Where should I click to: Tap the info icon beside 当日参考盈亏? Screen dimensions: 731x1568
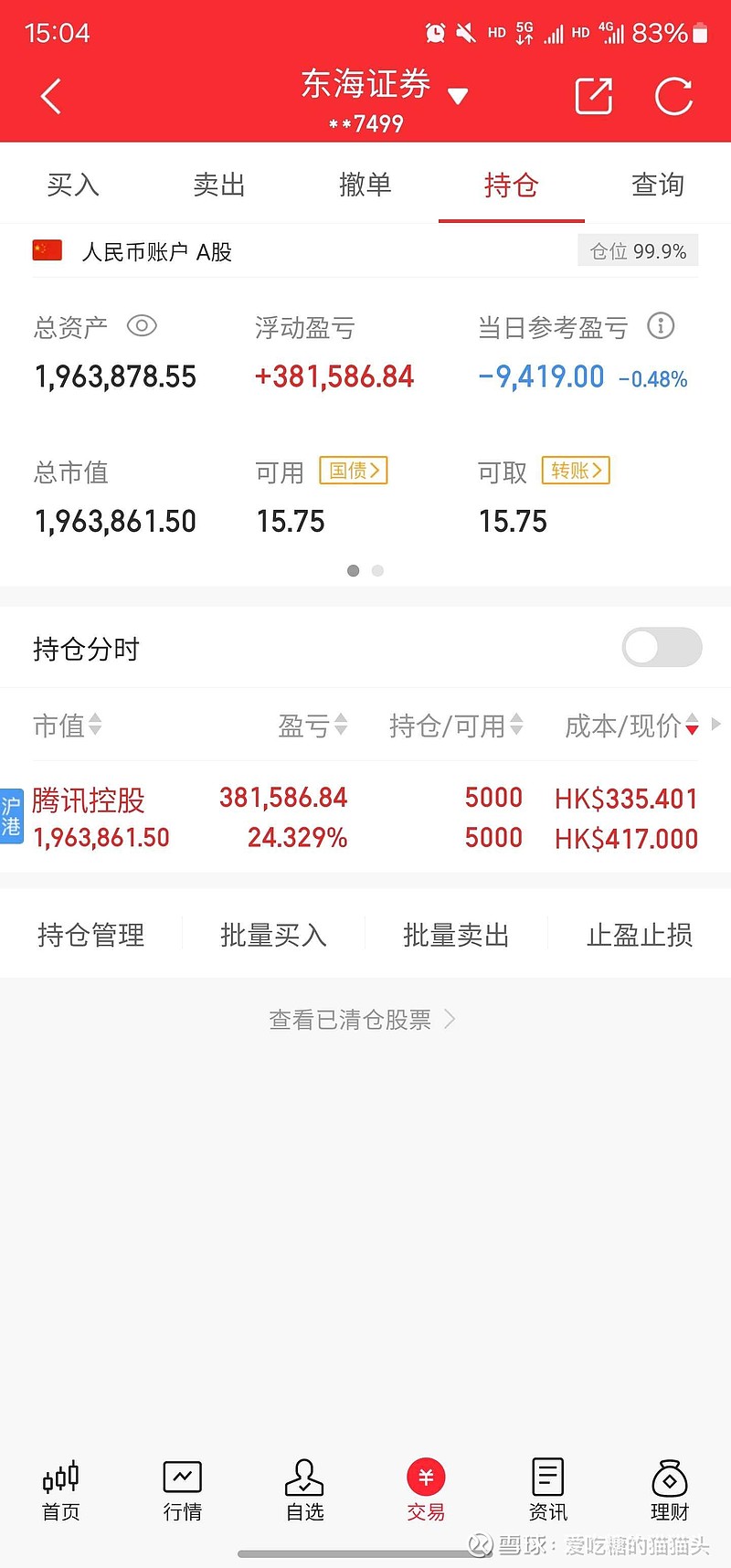pyautogui.click(x=661, y=326)
